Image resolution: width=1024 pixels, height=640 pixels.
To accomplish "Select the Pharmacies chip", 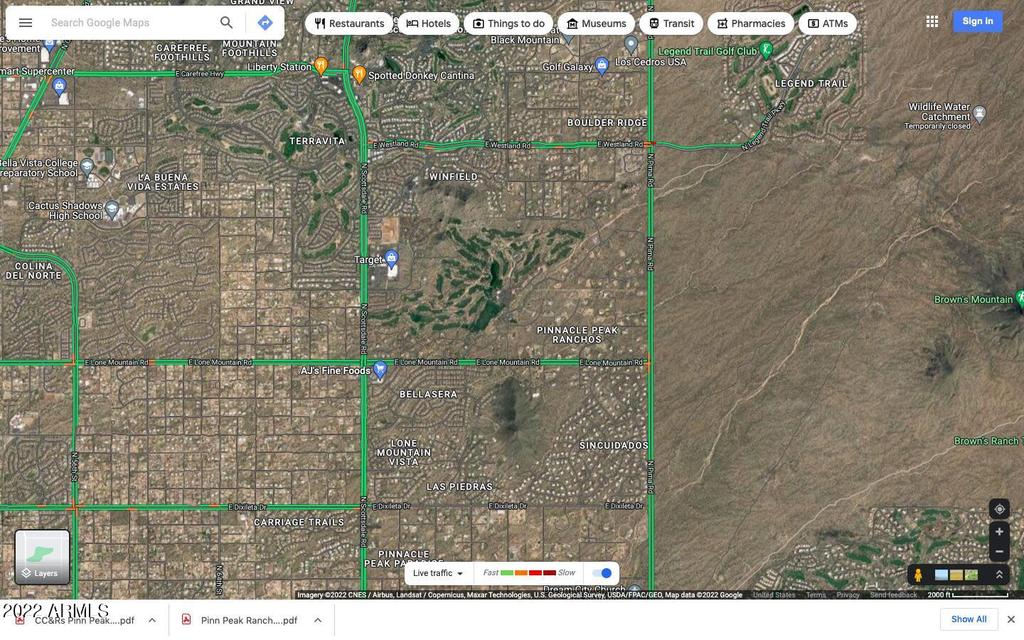I will [x=750, y=23].
